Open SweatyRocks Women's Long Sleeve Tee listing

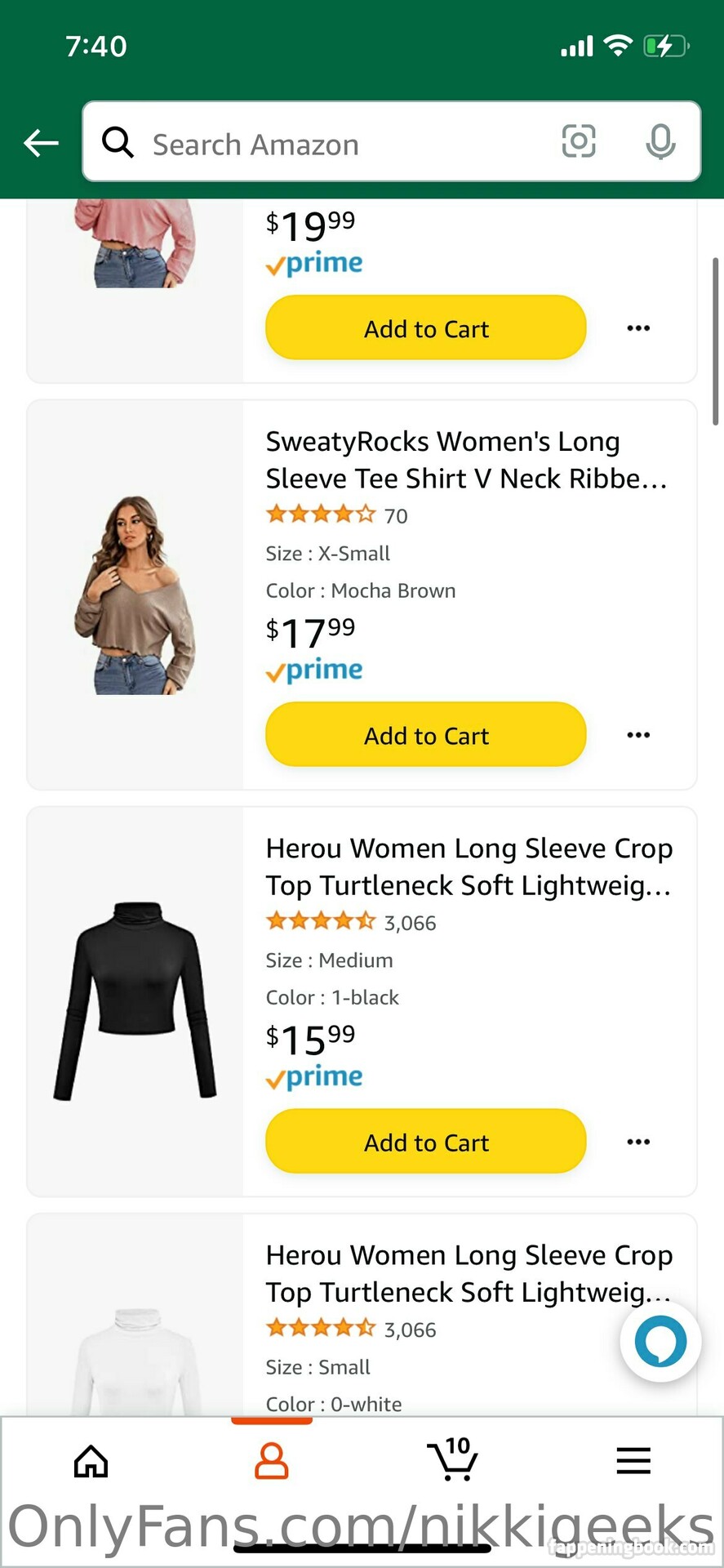click(x=466, y=460)
